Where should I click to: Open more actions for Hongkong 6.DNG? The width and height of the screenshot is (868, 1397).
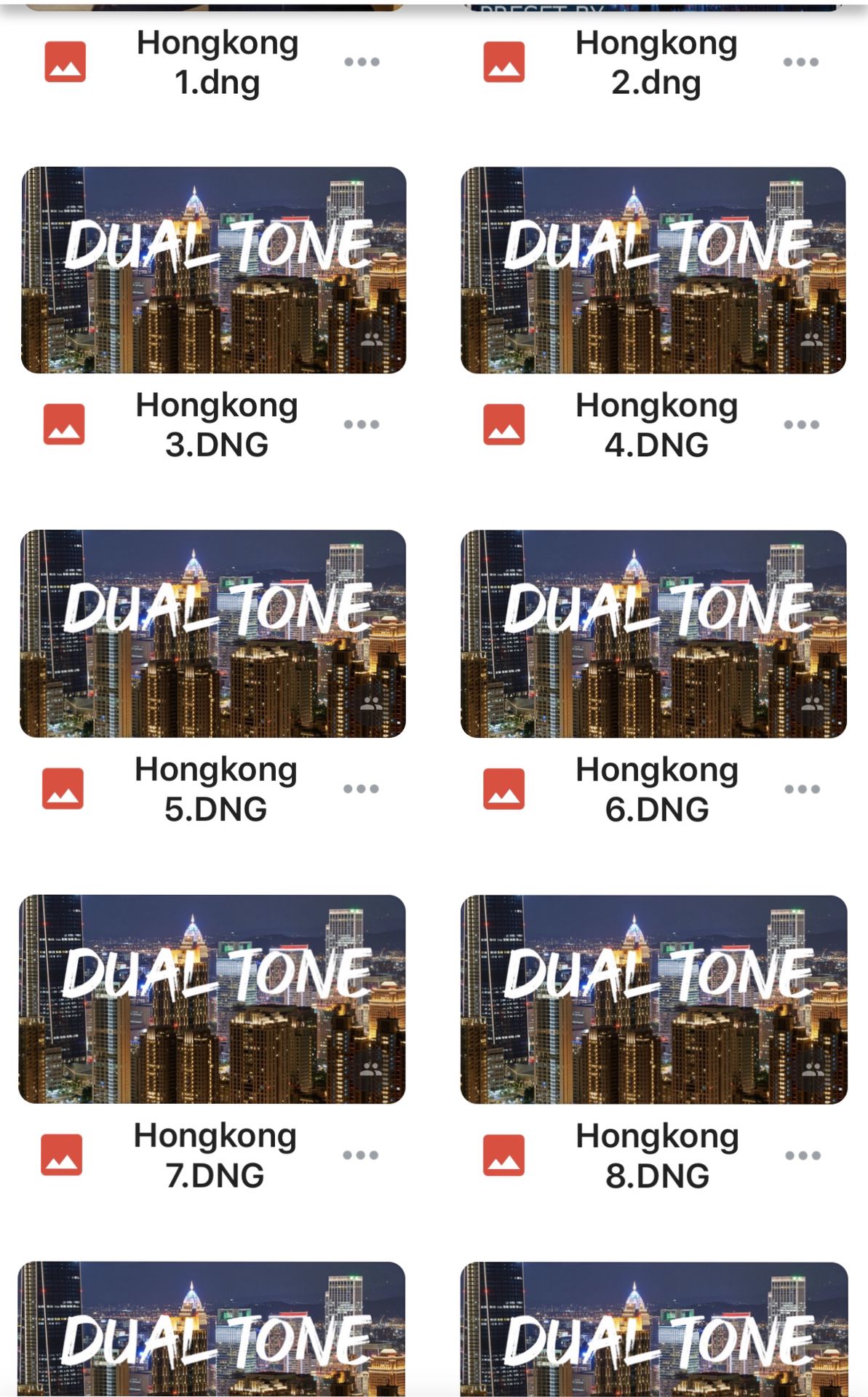click(803, 789)
